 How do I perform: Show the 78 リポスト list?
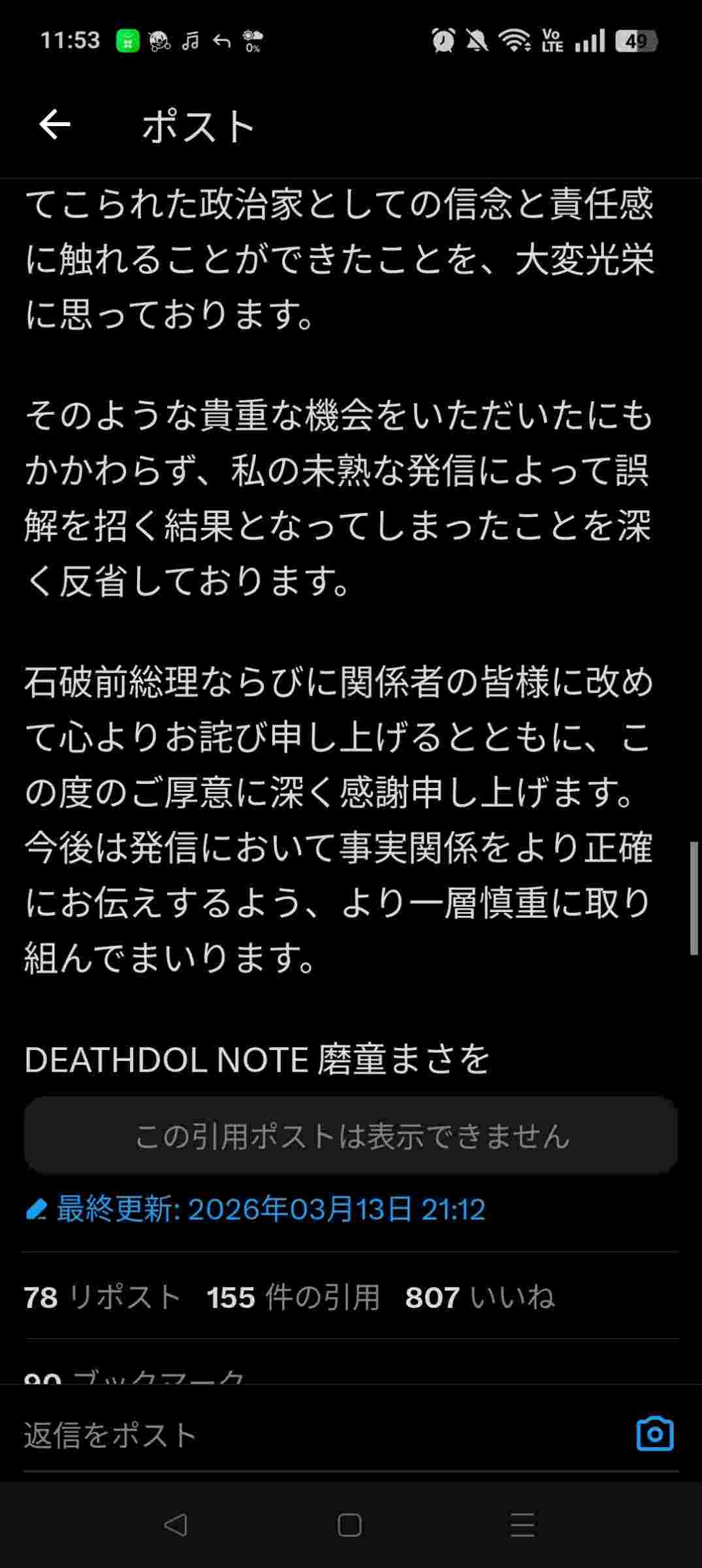tap(103, 1298)
